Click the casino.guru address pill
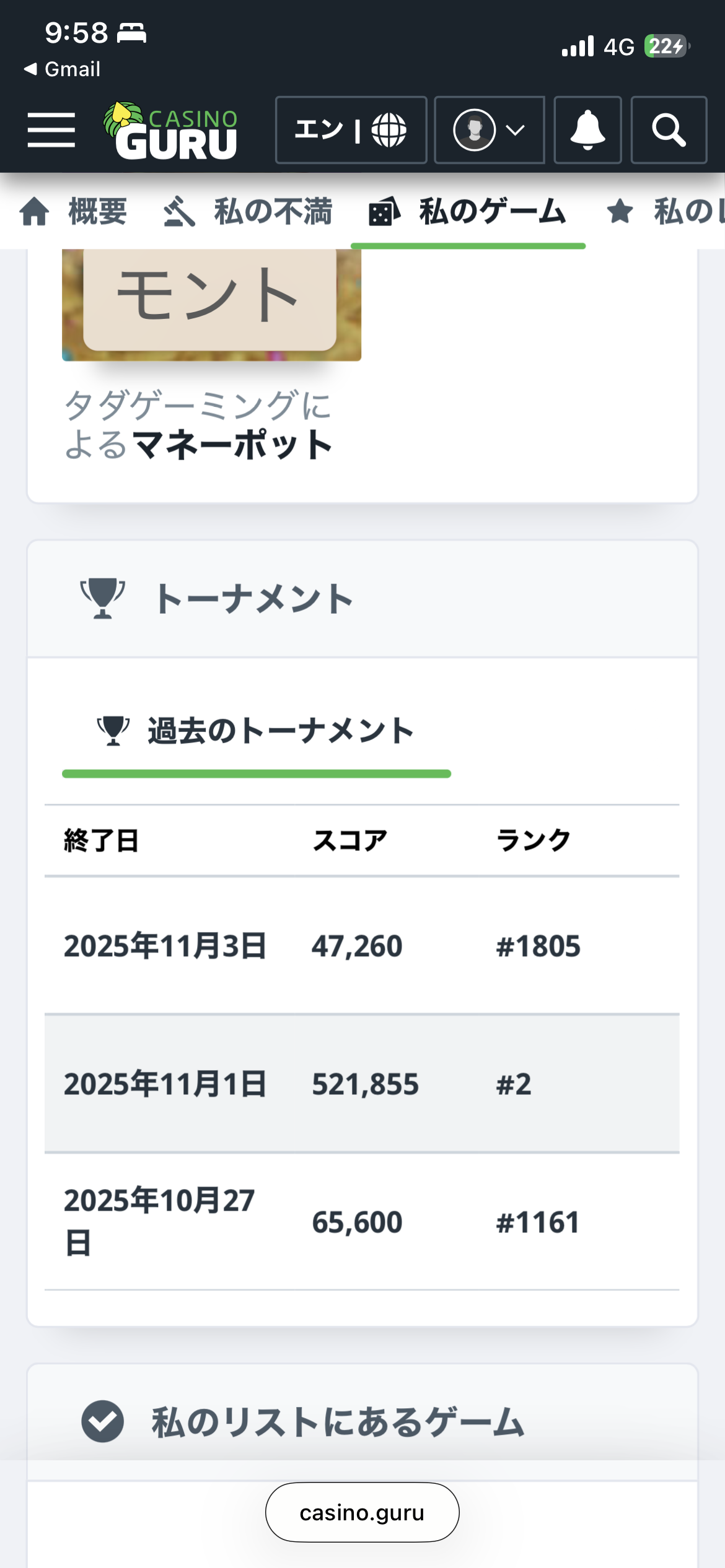 361,1512
